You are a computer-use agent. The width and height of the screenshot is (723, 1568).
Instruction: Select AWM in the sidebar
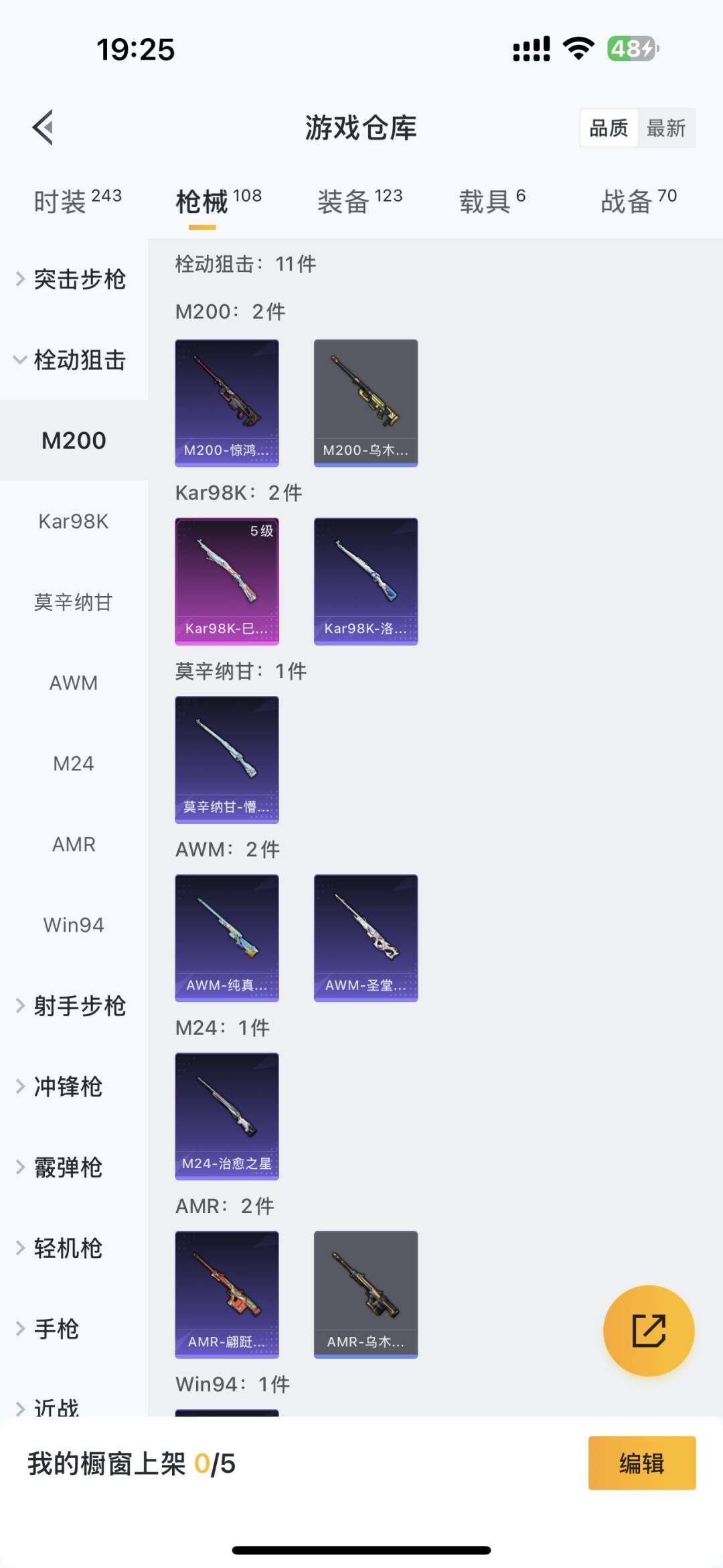[74, 683]
